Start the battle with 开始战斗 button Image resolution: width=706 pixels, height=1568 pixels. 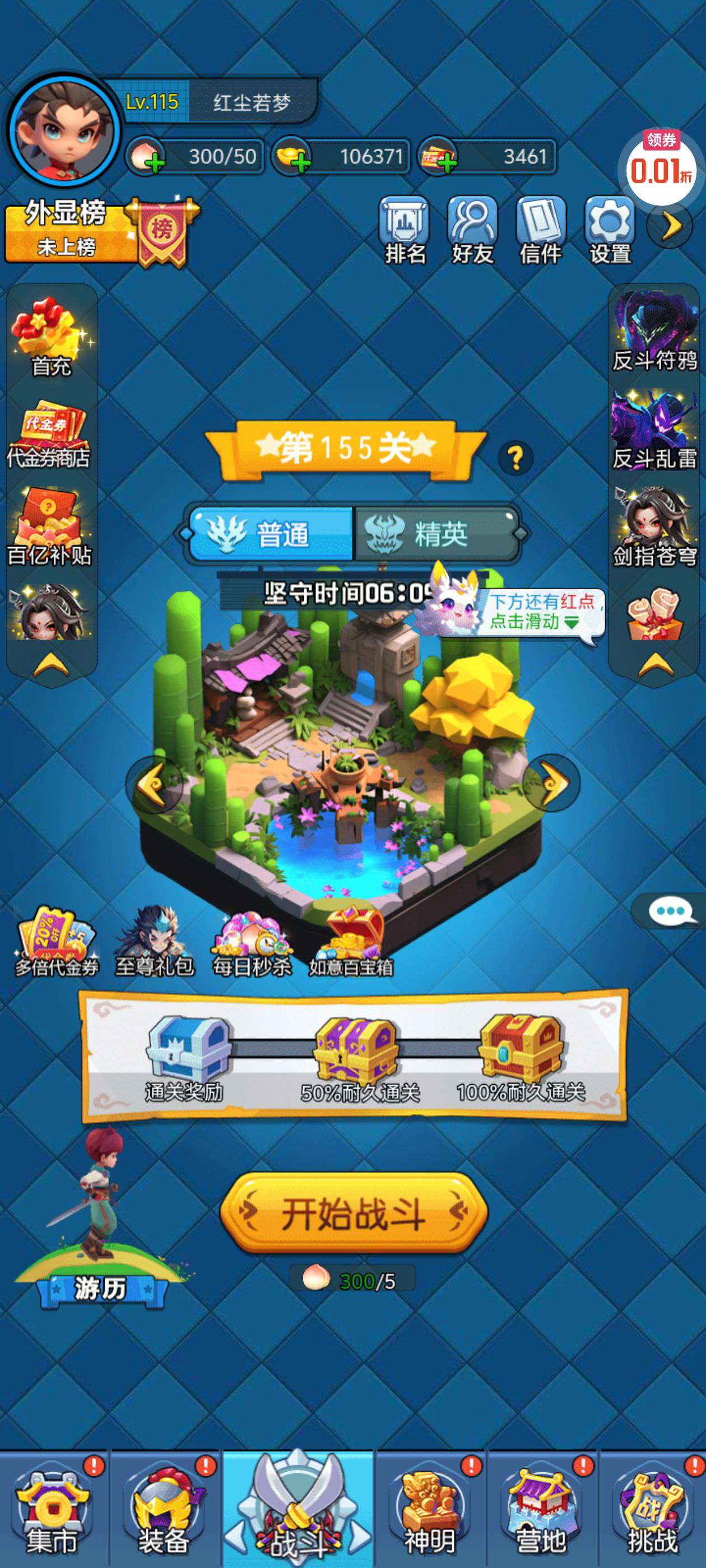click(x=354, y=1212)
